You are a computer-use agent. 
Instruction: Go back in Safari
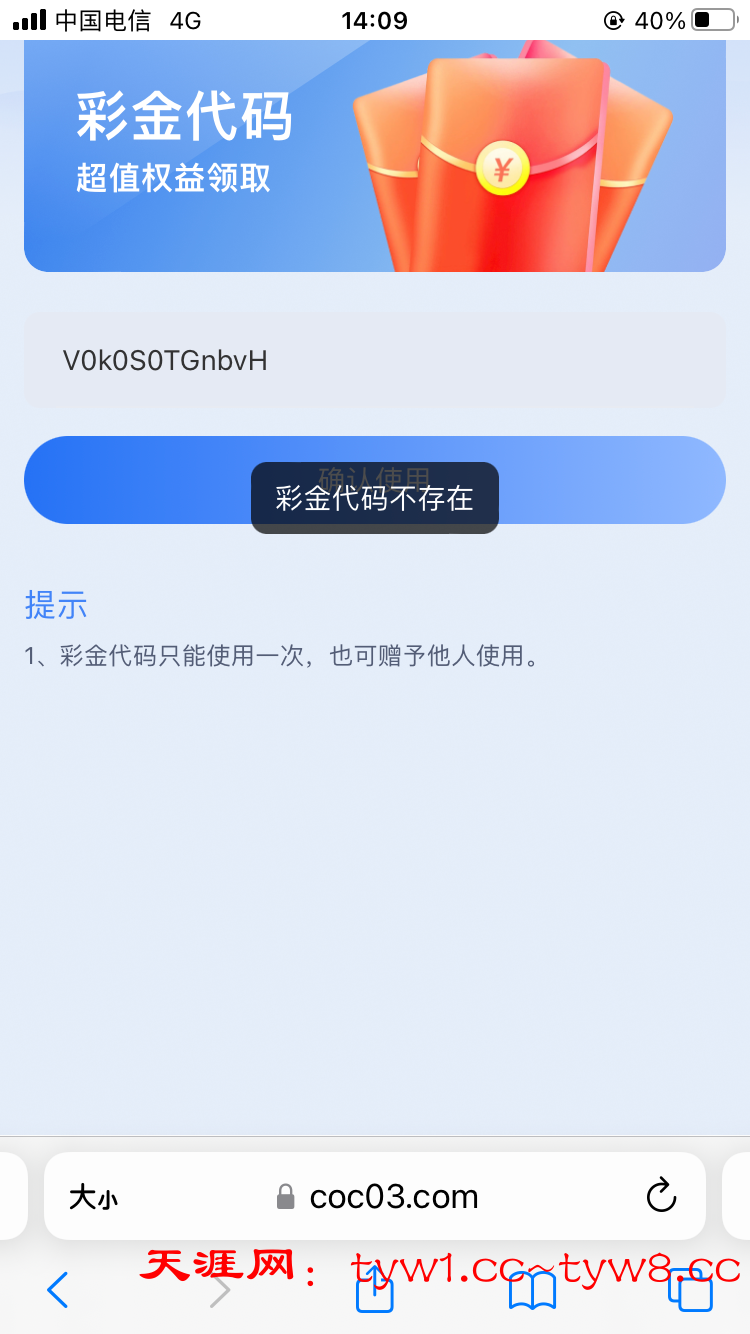tap(58, 1290)
